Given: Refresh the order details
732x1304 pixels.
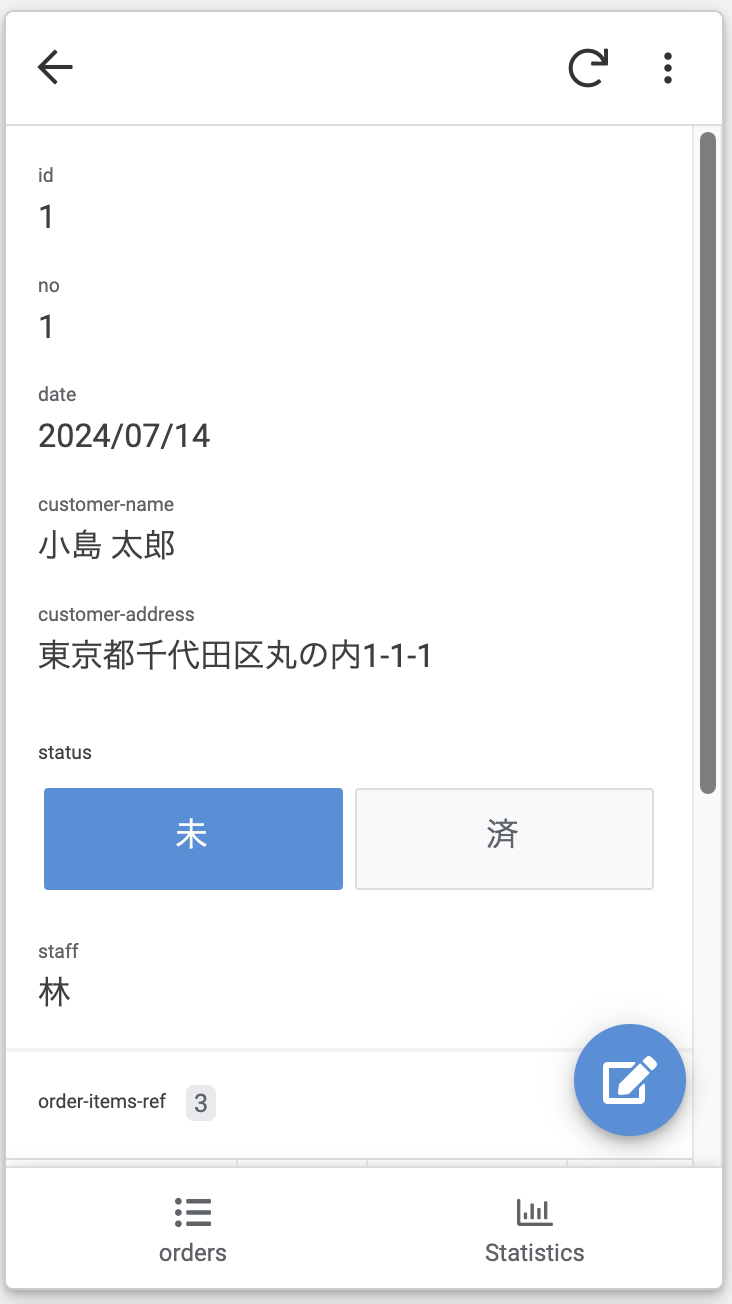Looking at the screenshot, I should (587, 67).
